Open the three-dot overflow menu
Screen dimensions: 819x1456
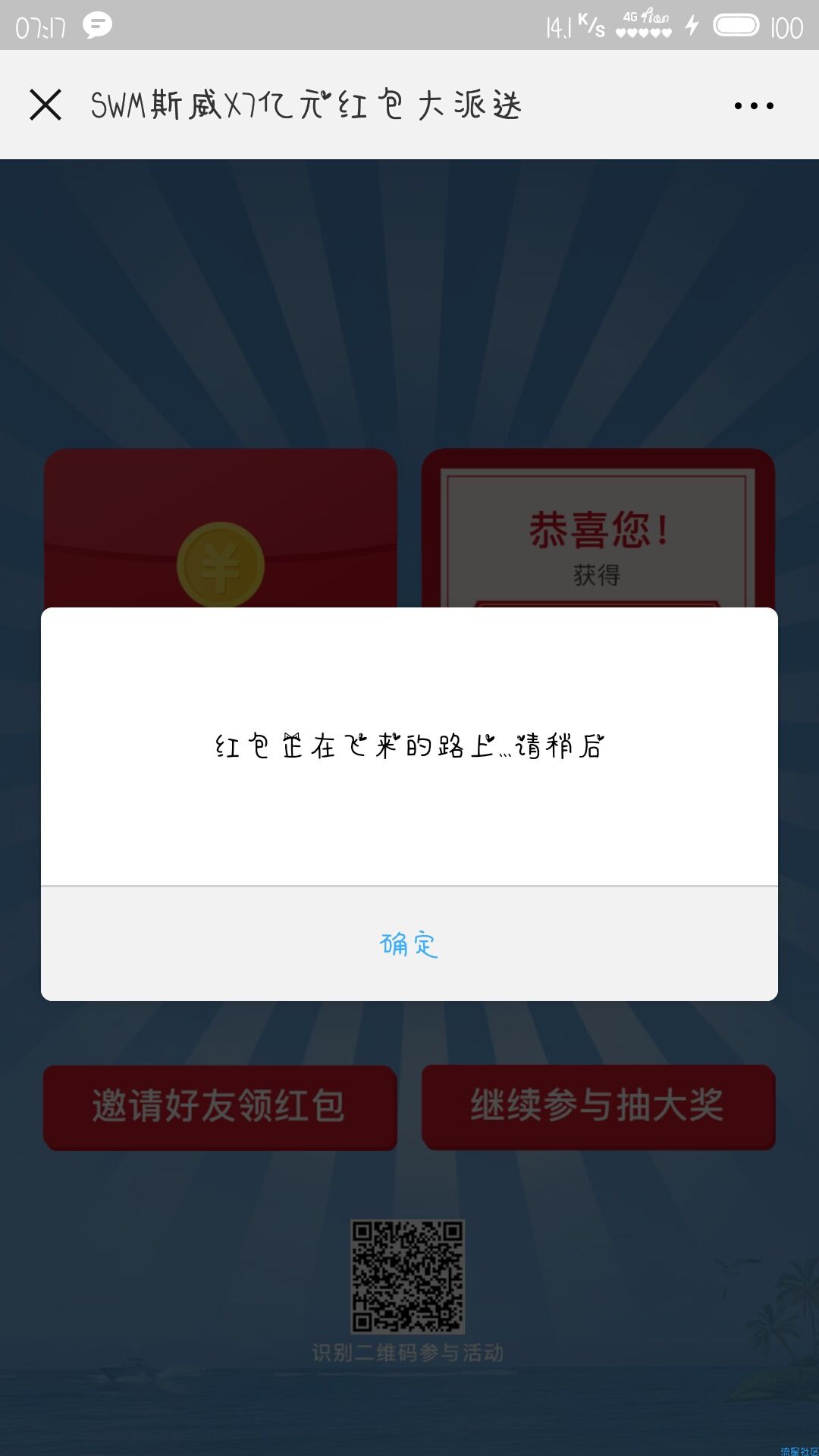754,105
